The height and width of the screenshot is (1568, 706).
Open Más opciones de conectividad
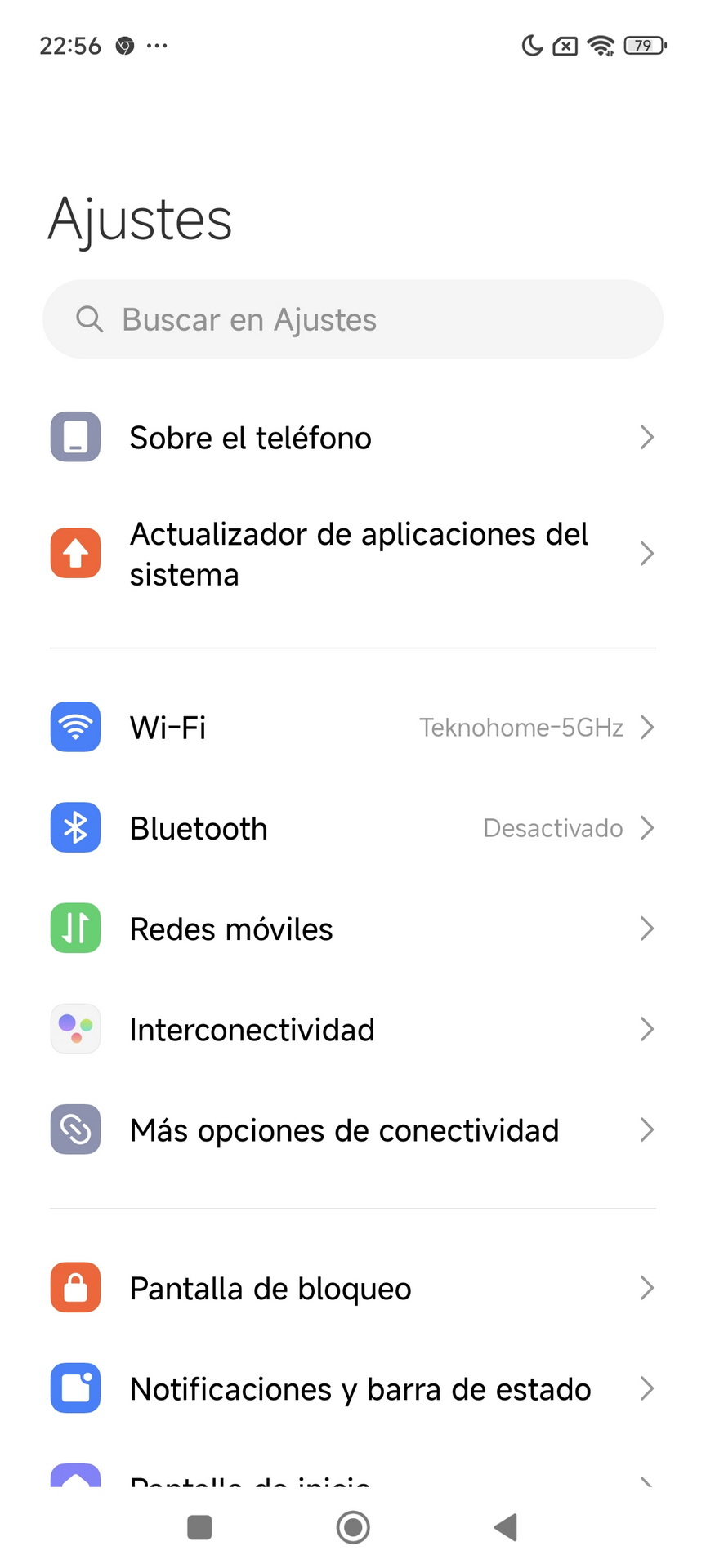[353, 1130]
